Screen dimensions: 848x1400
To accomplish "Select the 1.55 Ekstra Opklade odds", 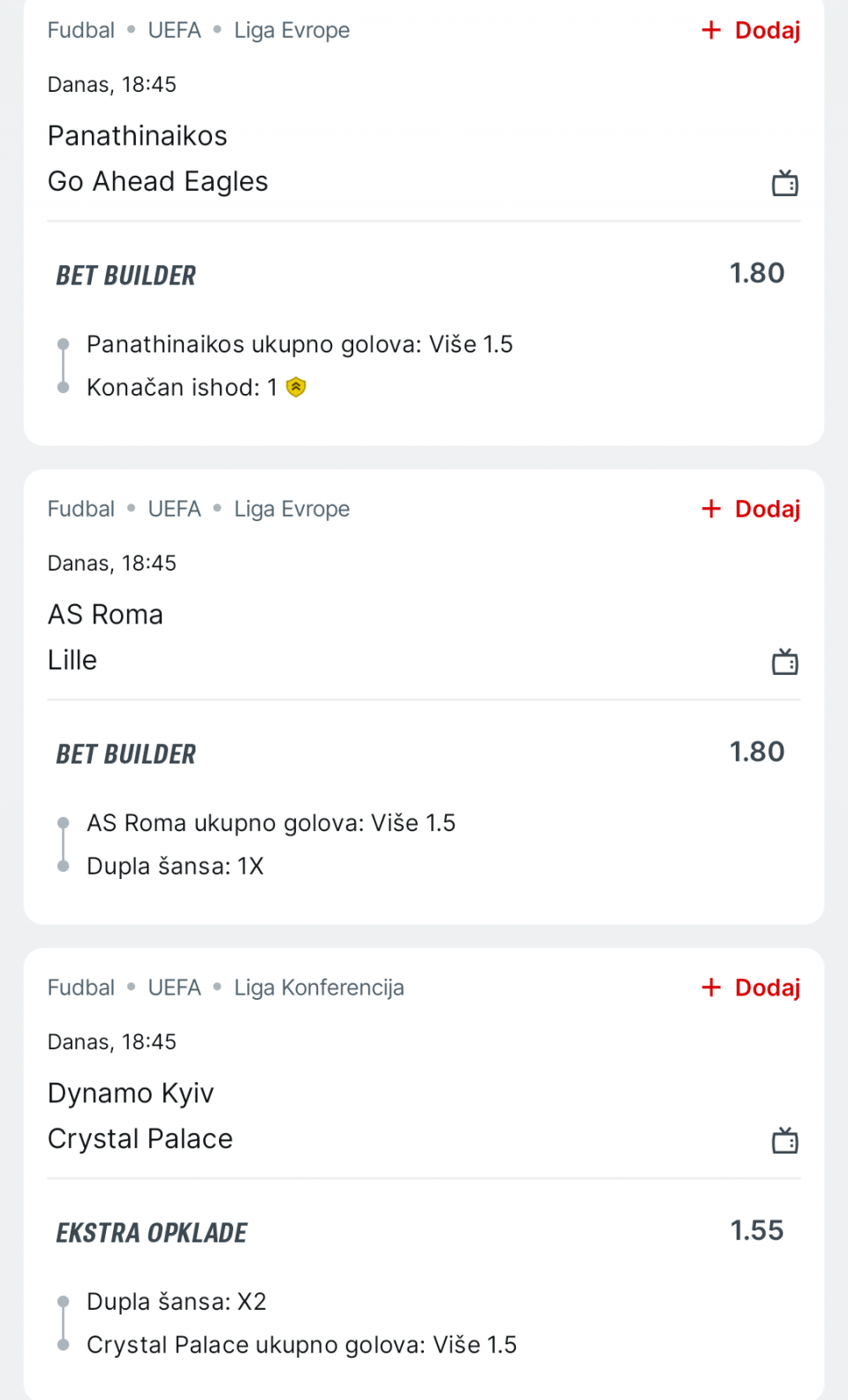I will [x=756, y=1231].
